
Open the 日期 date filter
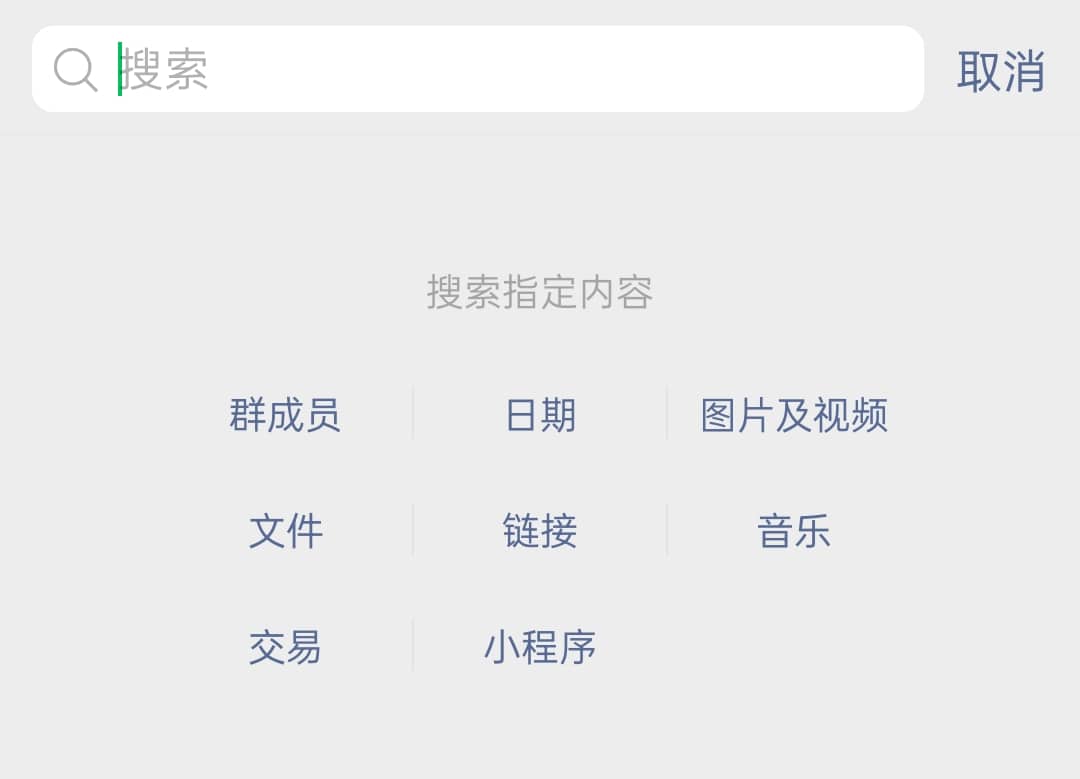(540, 415)
